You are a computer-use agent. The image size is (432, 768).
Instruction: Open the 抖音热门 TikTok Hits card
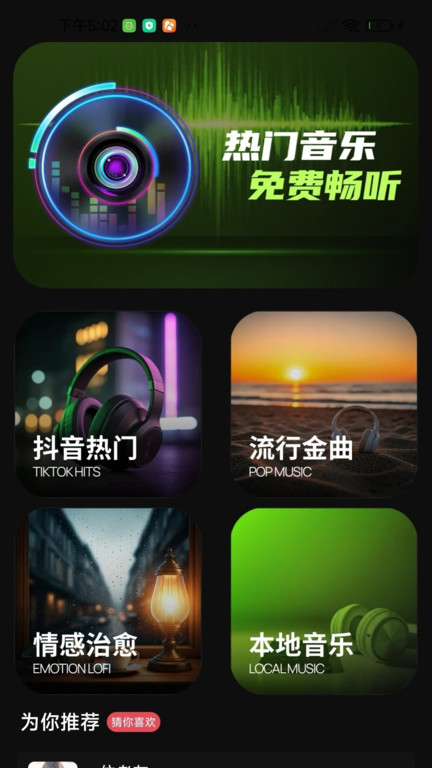coord(108,404)
